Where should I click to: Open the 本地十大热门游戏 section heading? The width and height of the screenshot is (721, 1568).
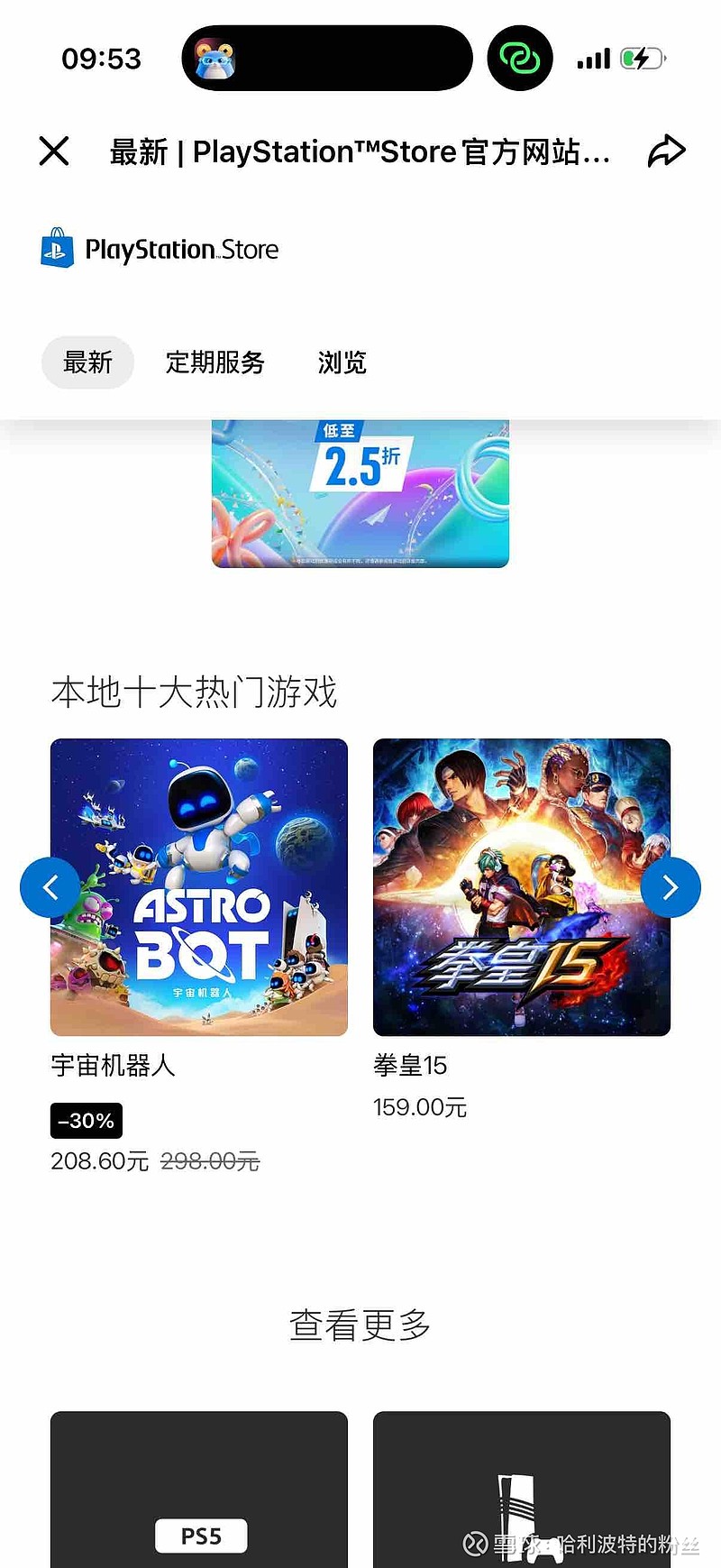point(195,692)
